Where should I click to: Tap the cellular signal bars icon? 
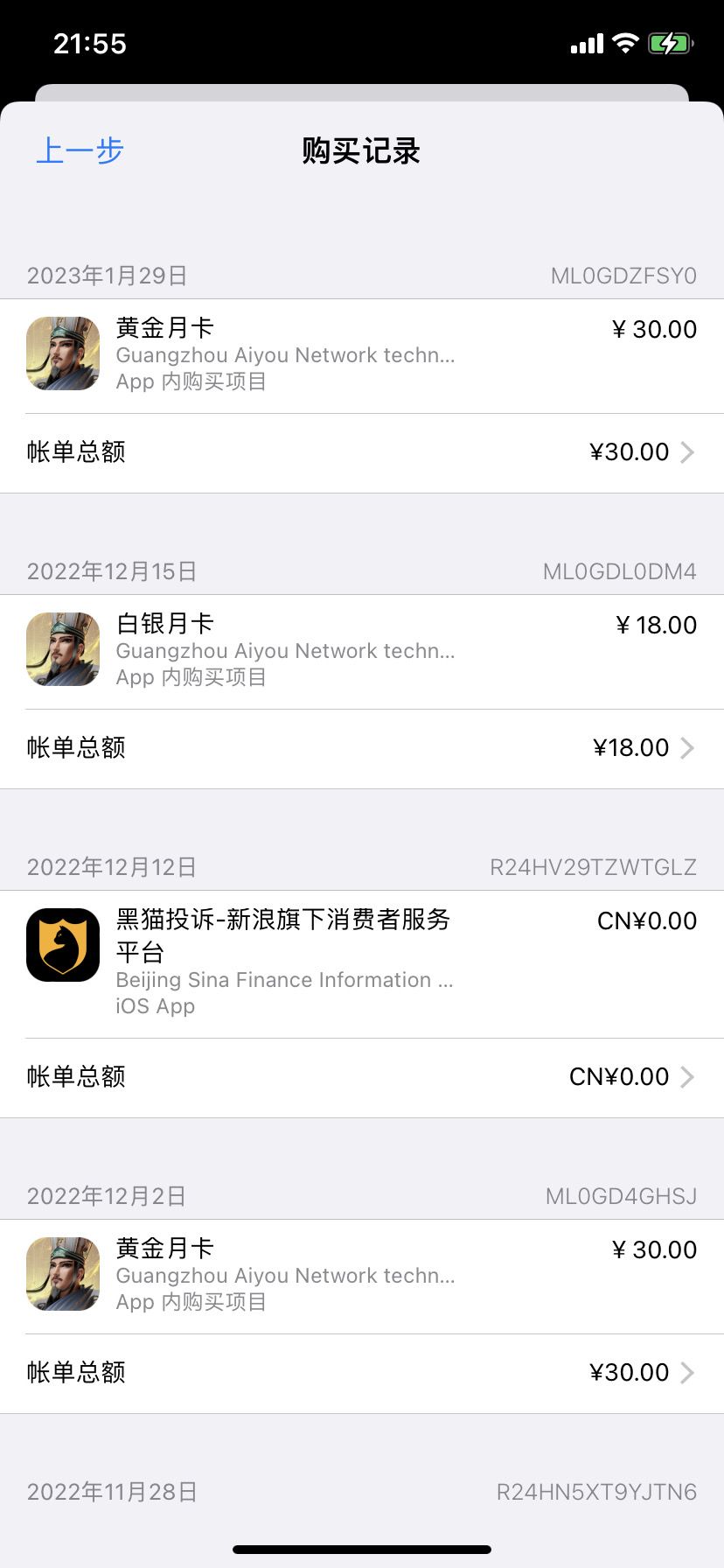click(x=586, y=41)
